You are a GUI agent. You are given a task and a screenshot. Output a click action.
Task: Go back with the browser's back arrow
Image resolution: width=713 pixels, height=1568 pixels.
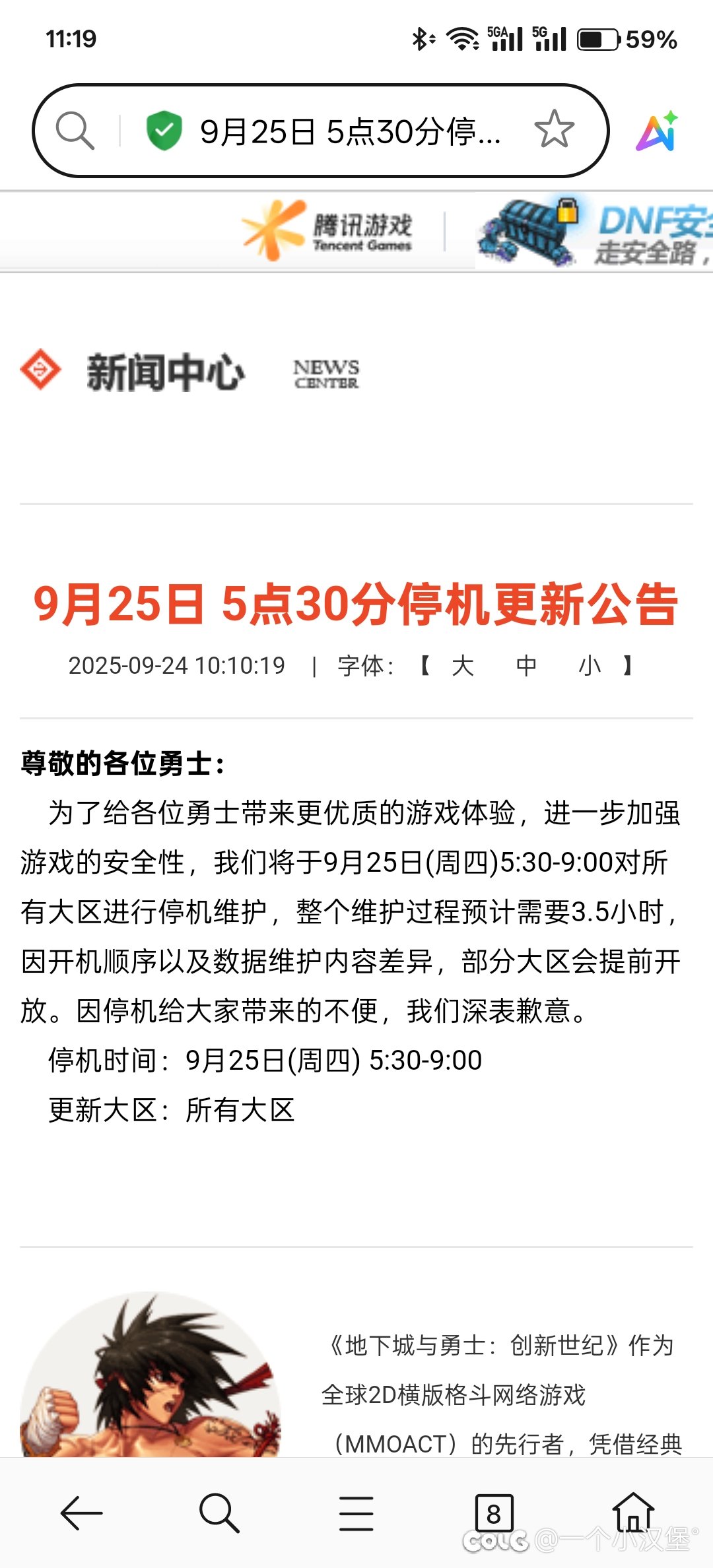[x=81, y=1513]
